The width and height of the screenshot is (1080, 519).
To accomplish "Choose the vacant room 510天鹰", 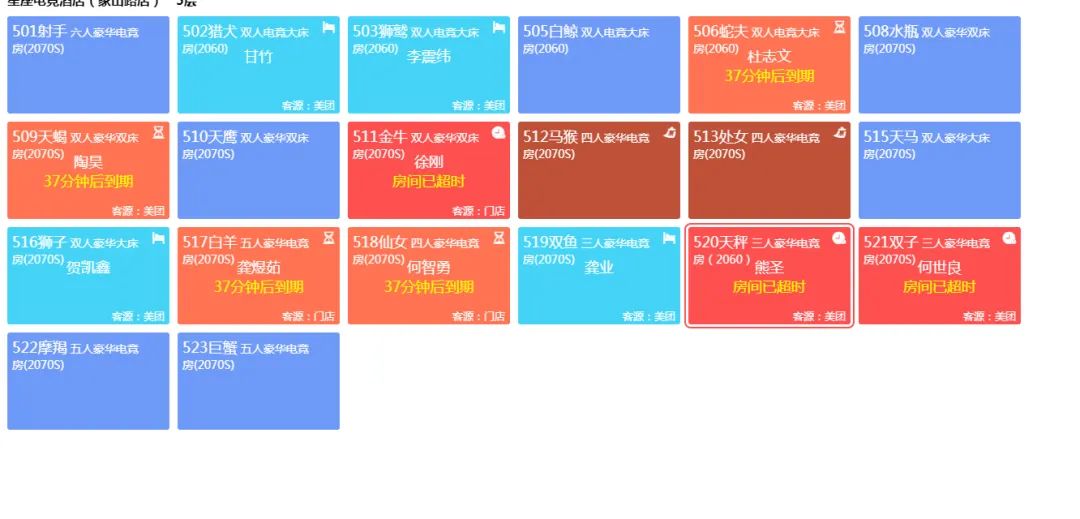I will (x=258, y=171).
